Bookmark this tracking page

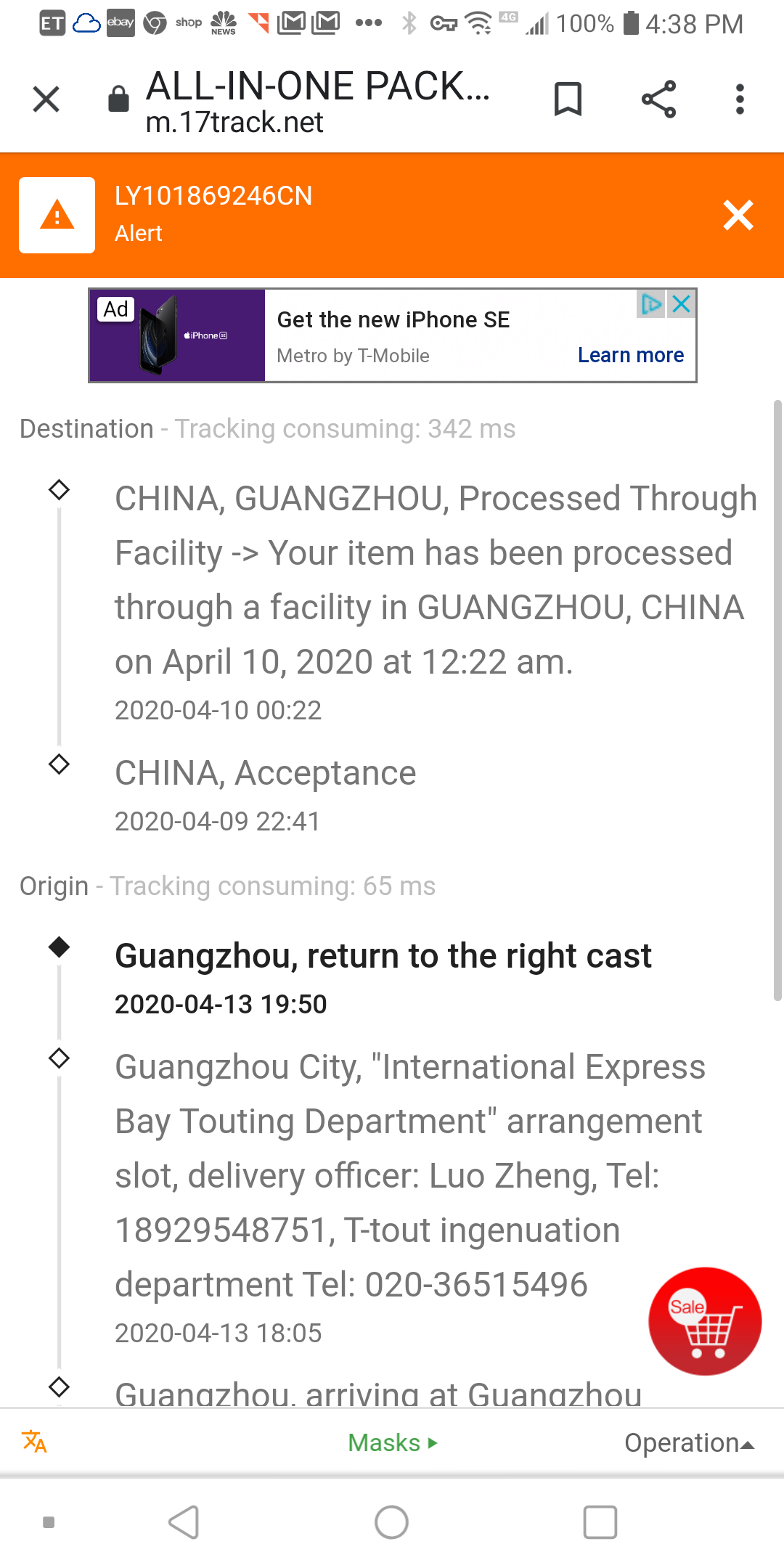(x=568, y=99)
